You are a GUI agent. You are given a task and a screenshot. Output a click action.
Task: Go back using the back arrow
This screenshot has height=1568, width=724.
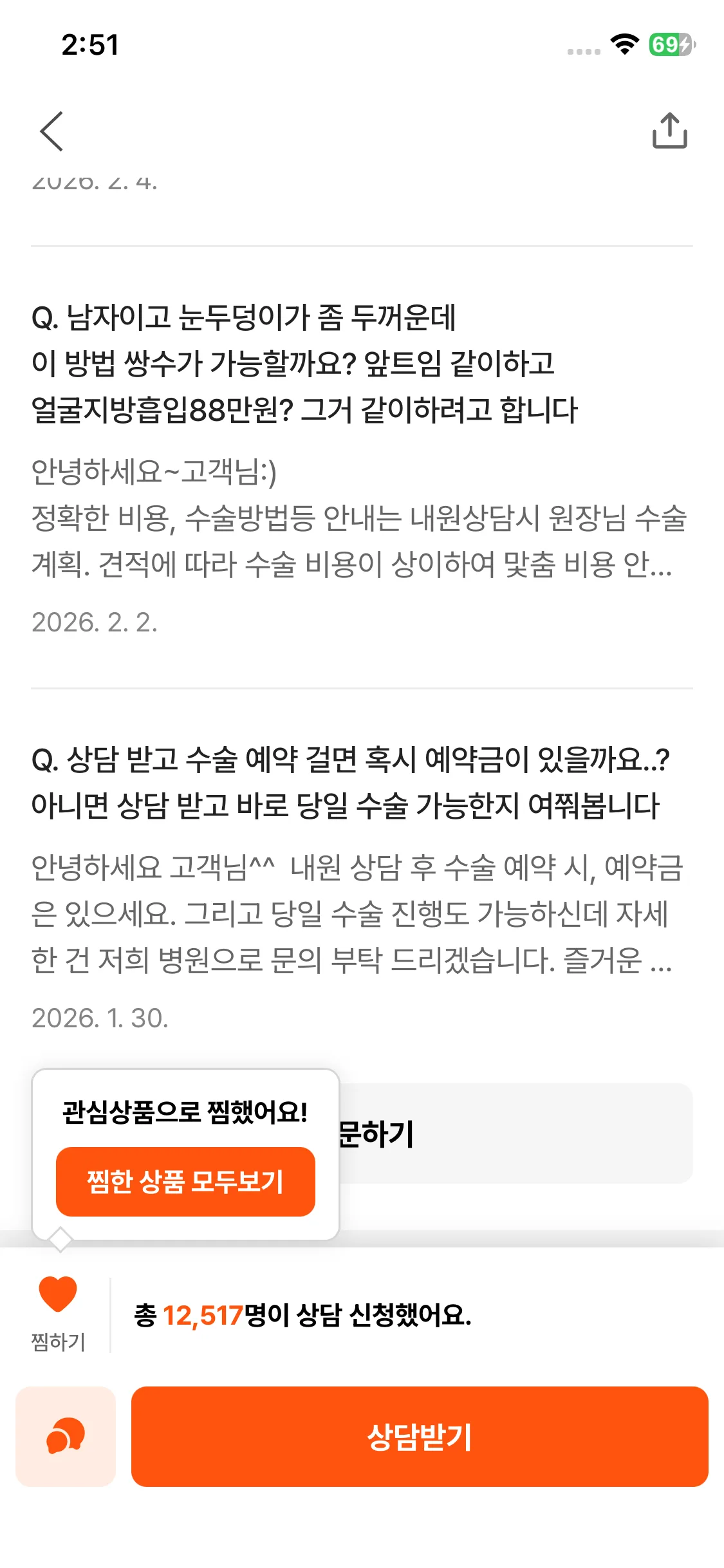51,131
